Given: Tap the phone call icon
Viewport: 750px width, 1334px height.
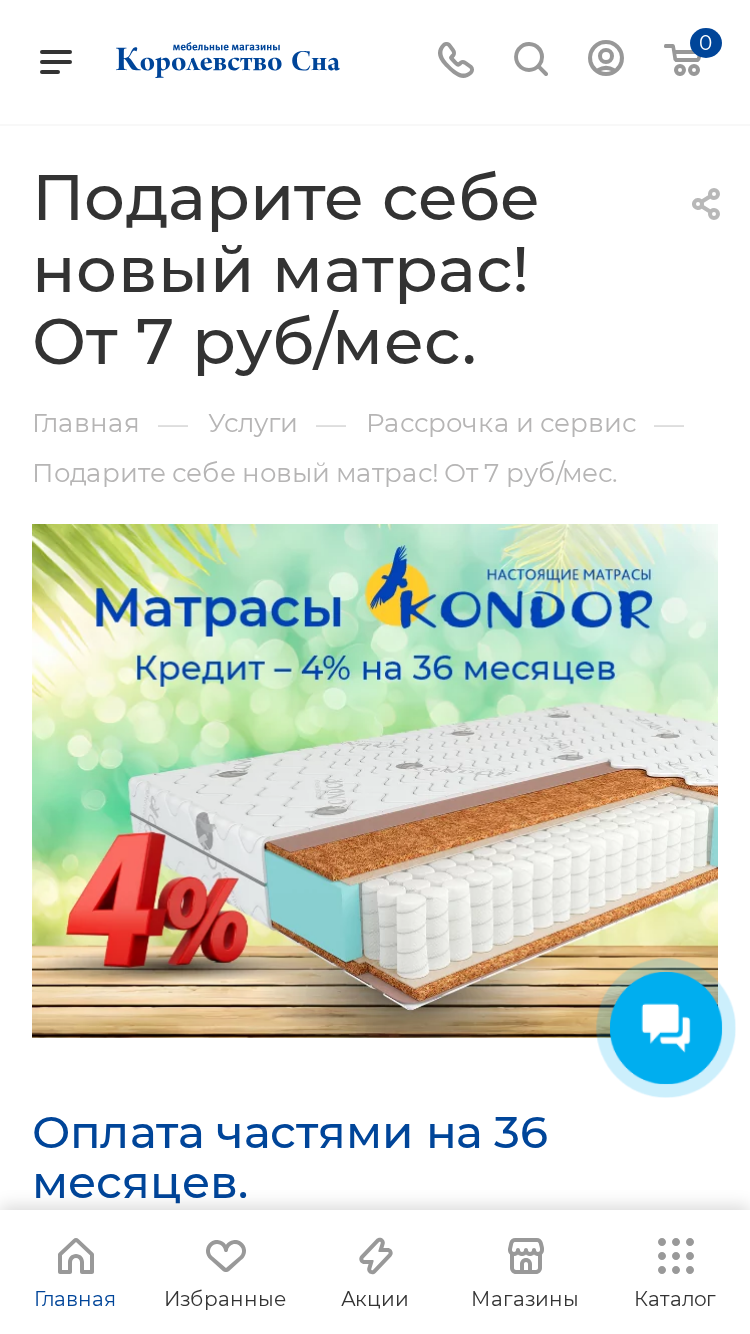Looking at the screenshot, I should (456, 60).
